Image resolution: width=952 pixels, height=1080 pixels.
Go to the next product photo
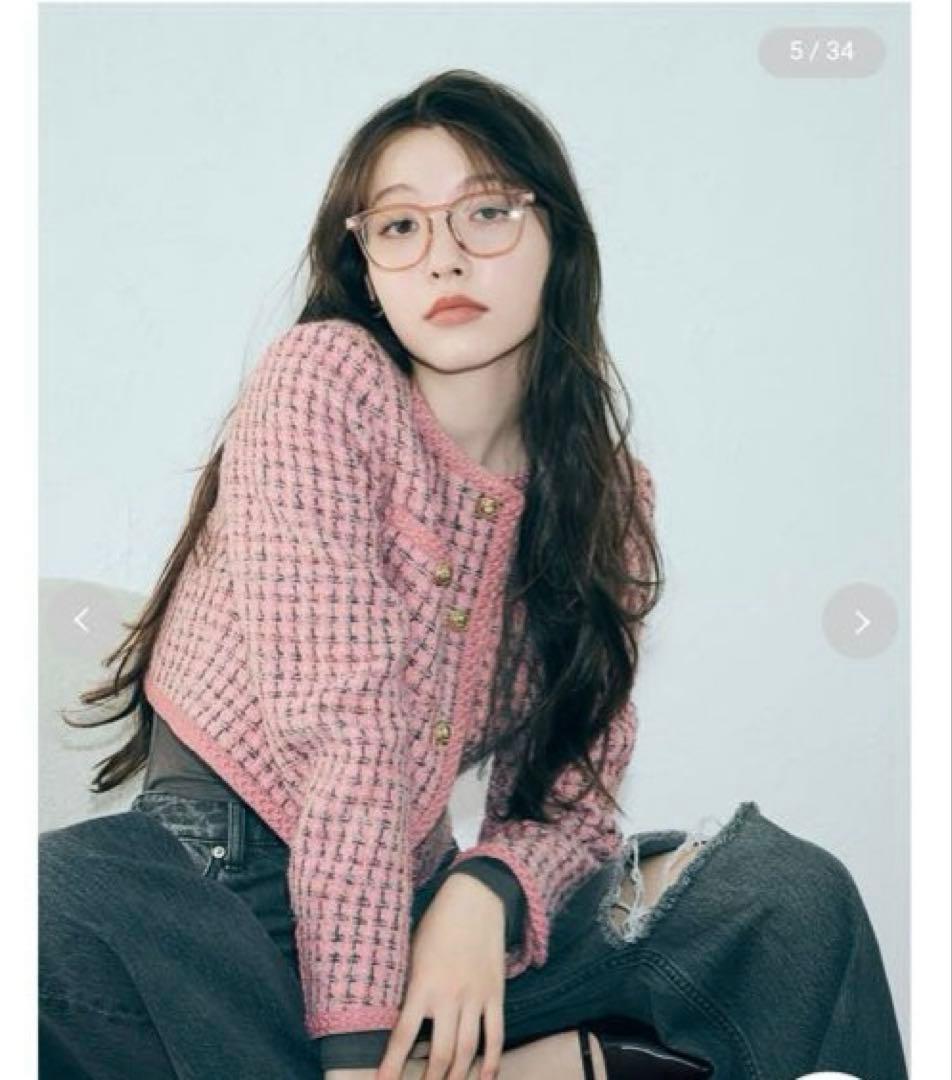click(x=860, y=621)
